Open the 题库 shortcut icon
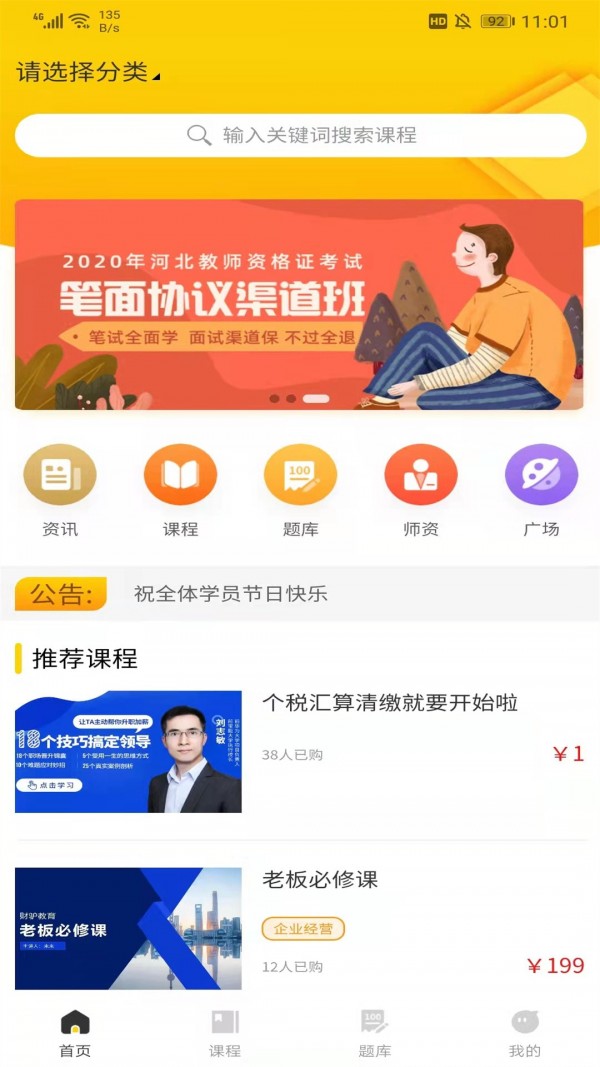Image resolution: width=600 pixels, height=1067 pixels. pos(300,475)
